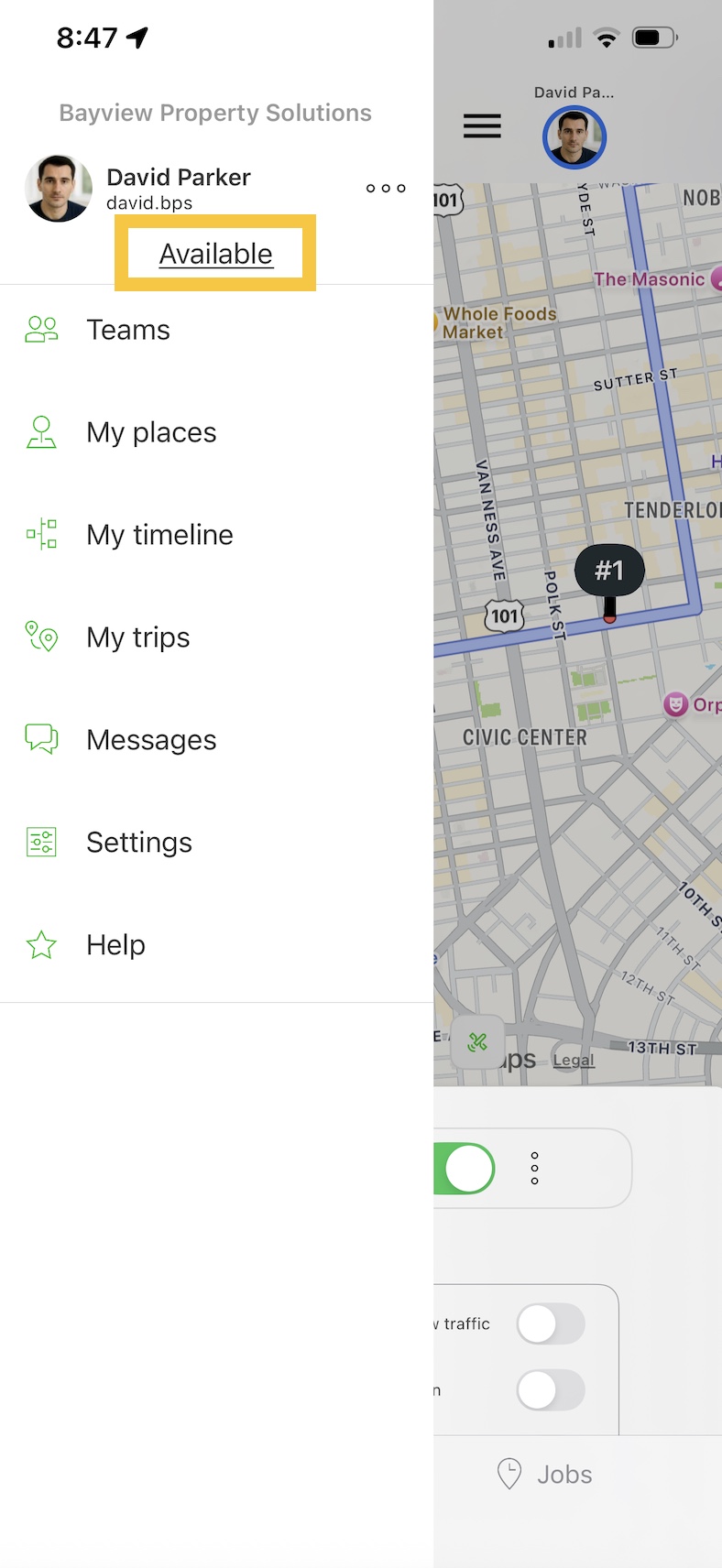Viewport: 722px width, 1568px height.
Task: Open the vertical dots options next to toggle
Action: 535,1168
